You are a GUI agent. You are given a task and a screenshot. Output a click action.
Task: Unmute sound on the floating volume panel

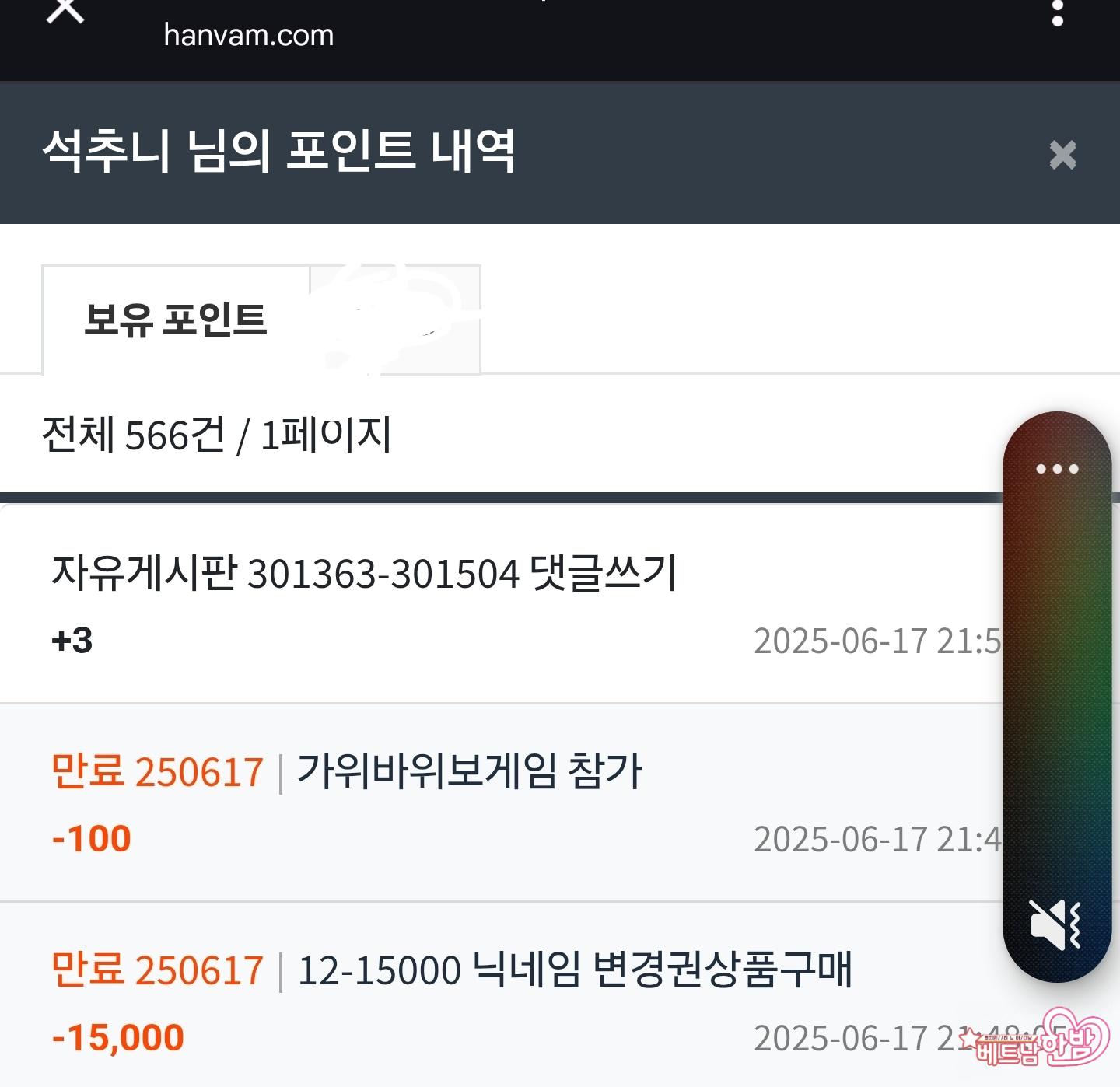point(1055,924)
